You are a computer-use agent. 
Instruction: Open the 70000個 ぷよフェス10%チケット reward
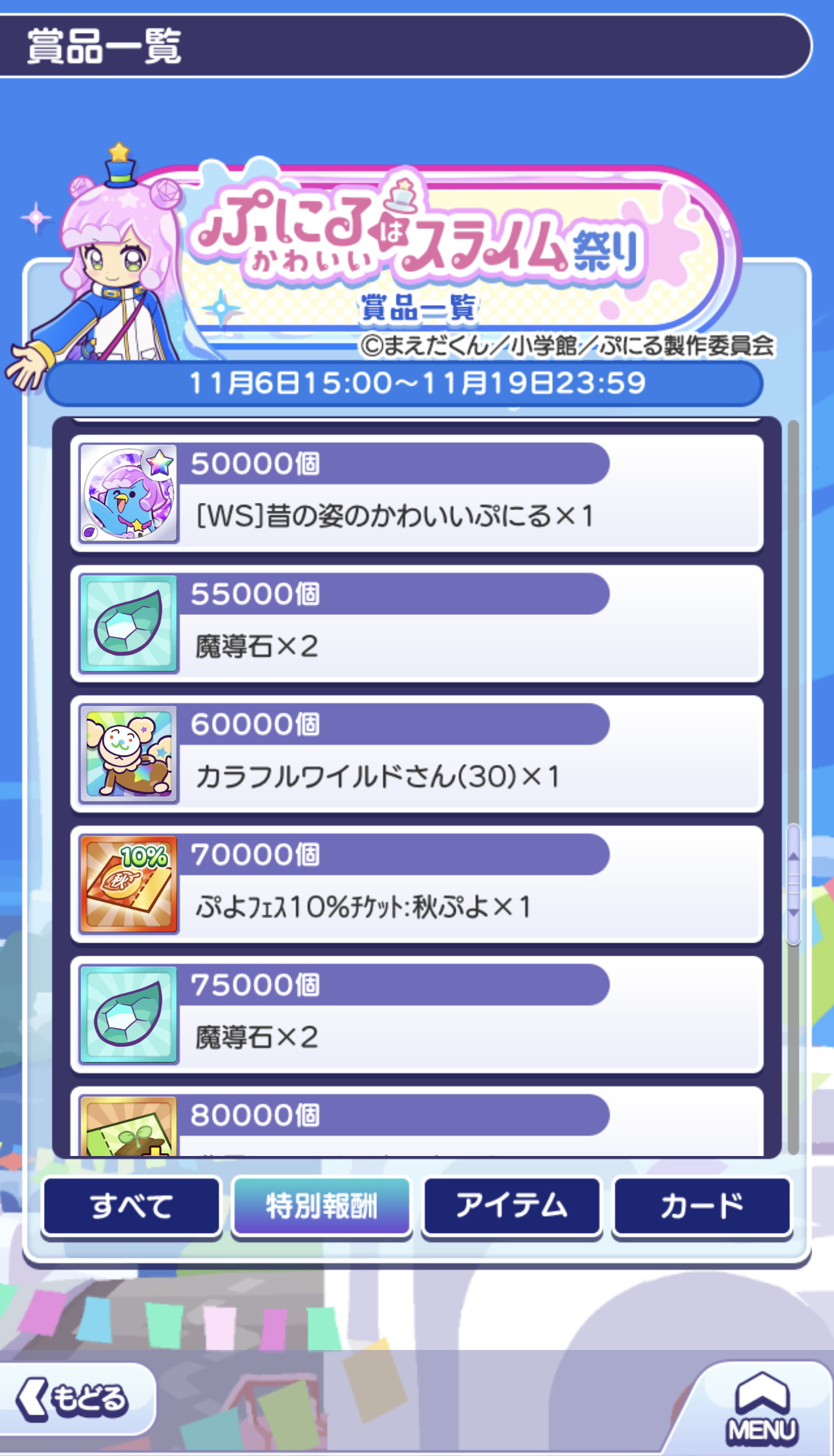coord(417,884)
